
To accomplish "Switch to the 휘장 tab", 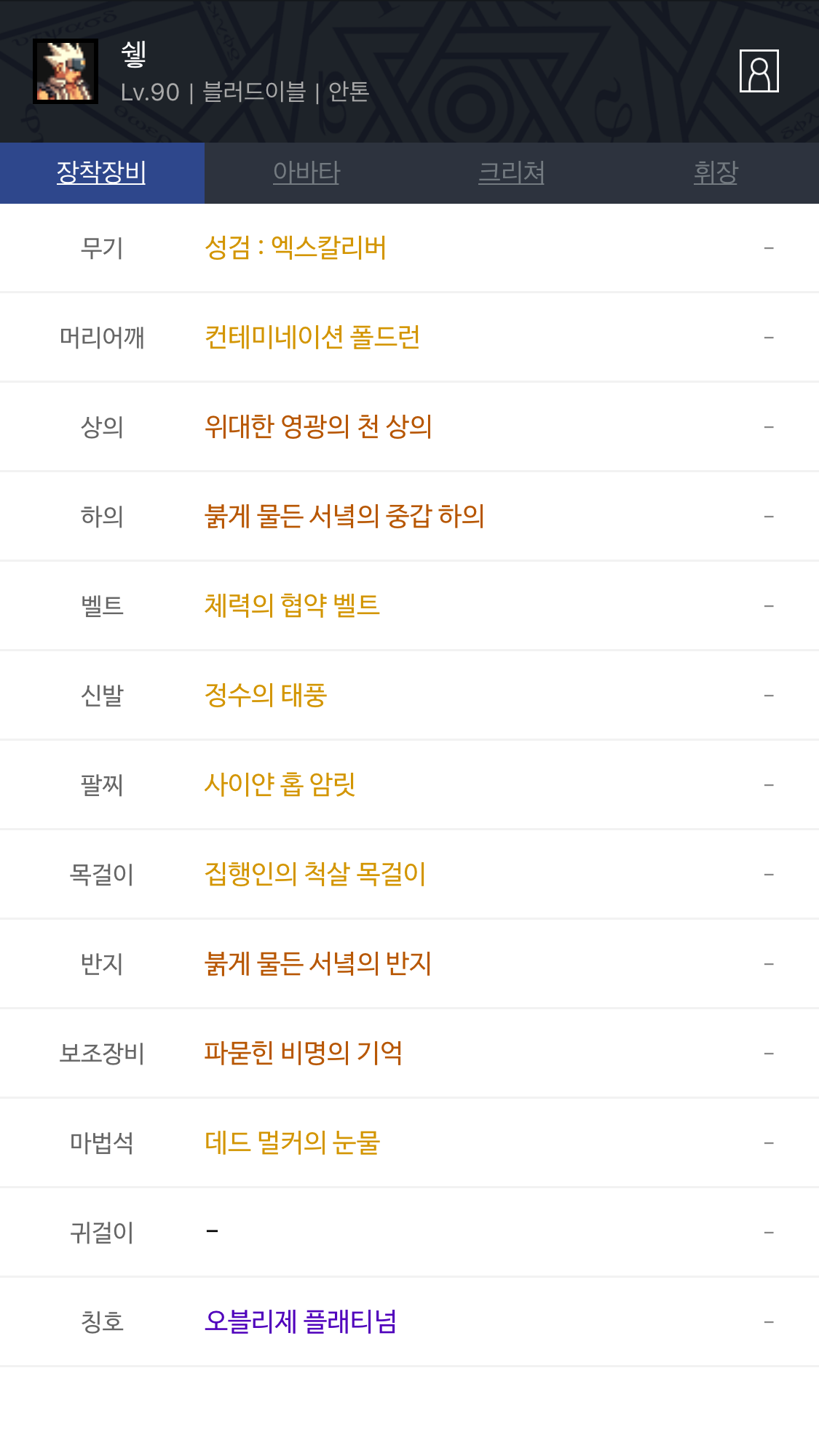I will pyautogui.click(x=716, y=172).
